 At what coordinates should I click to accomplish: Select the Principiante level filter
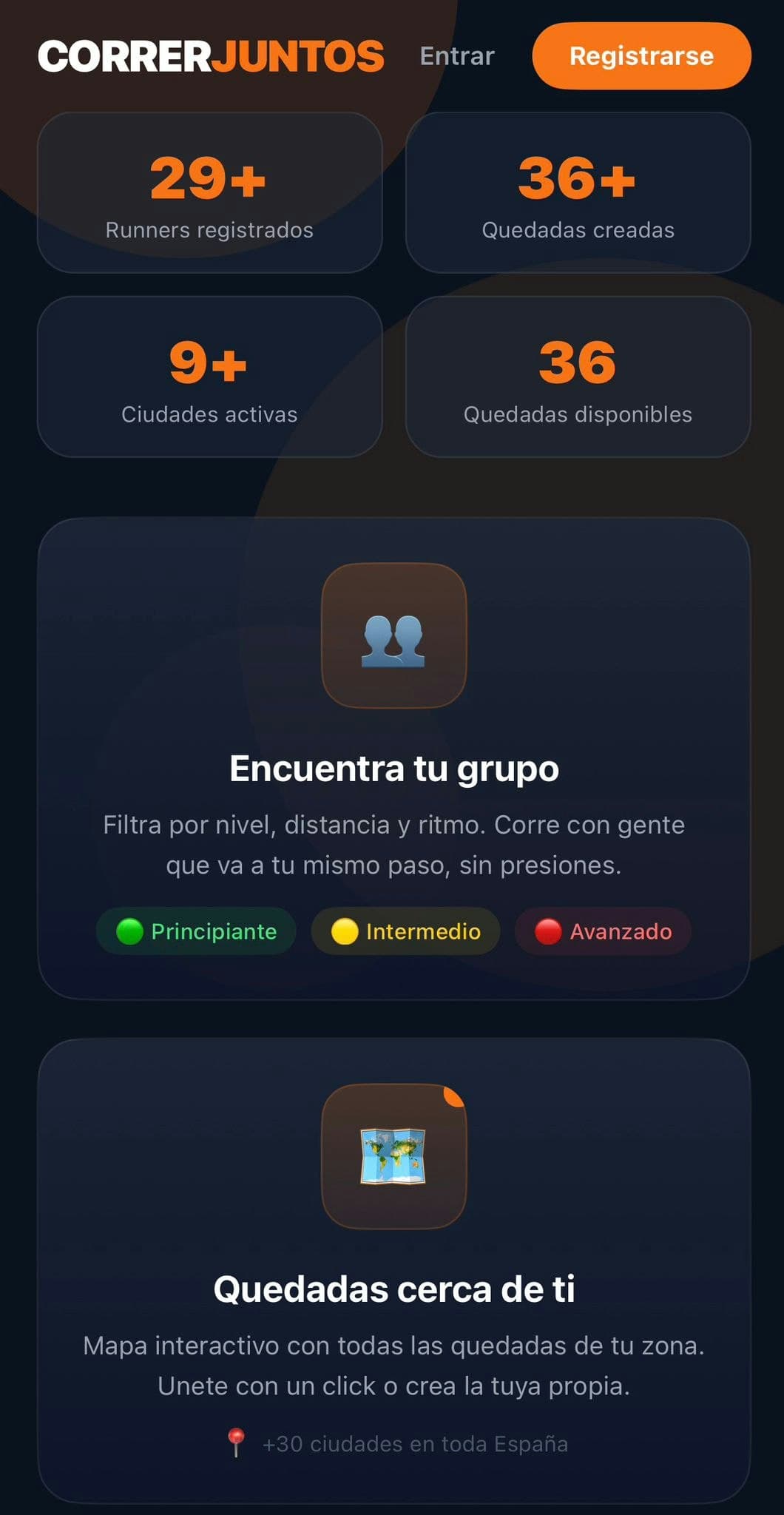pos(195,931)
